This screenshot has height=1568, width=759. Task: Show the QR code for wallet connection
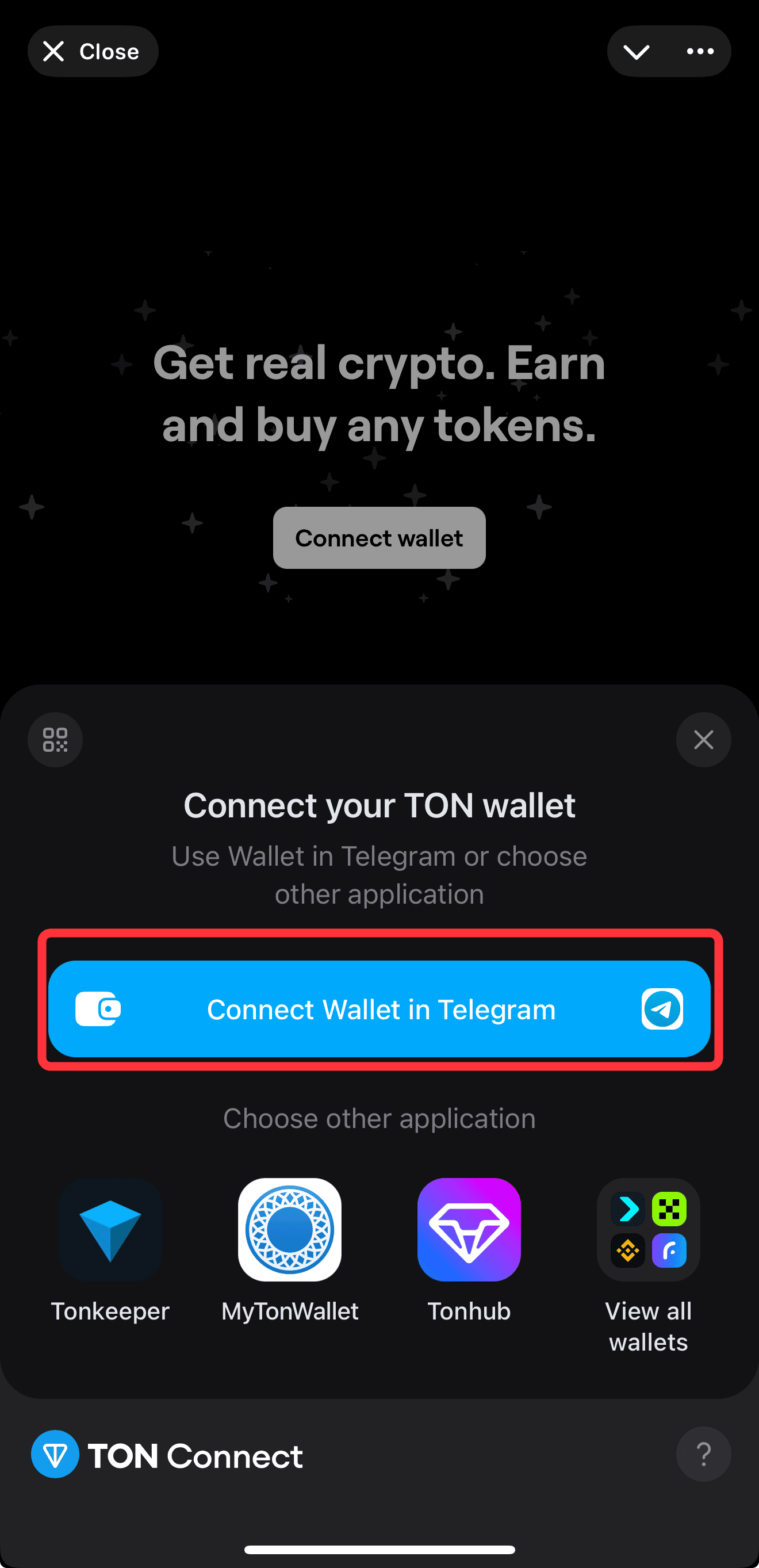(55, 740)
